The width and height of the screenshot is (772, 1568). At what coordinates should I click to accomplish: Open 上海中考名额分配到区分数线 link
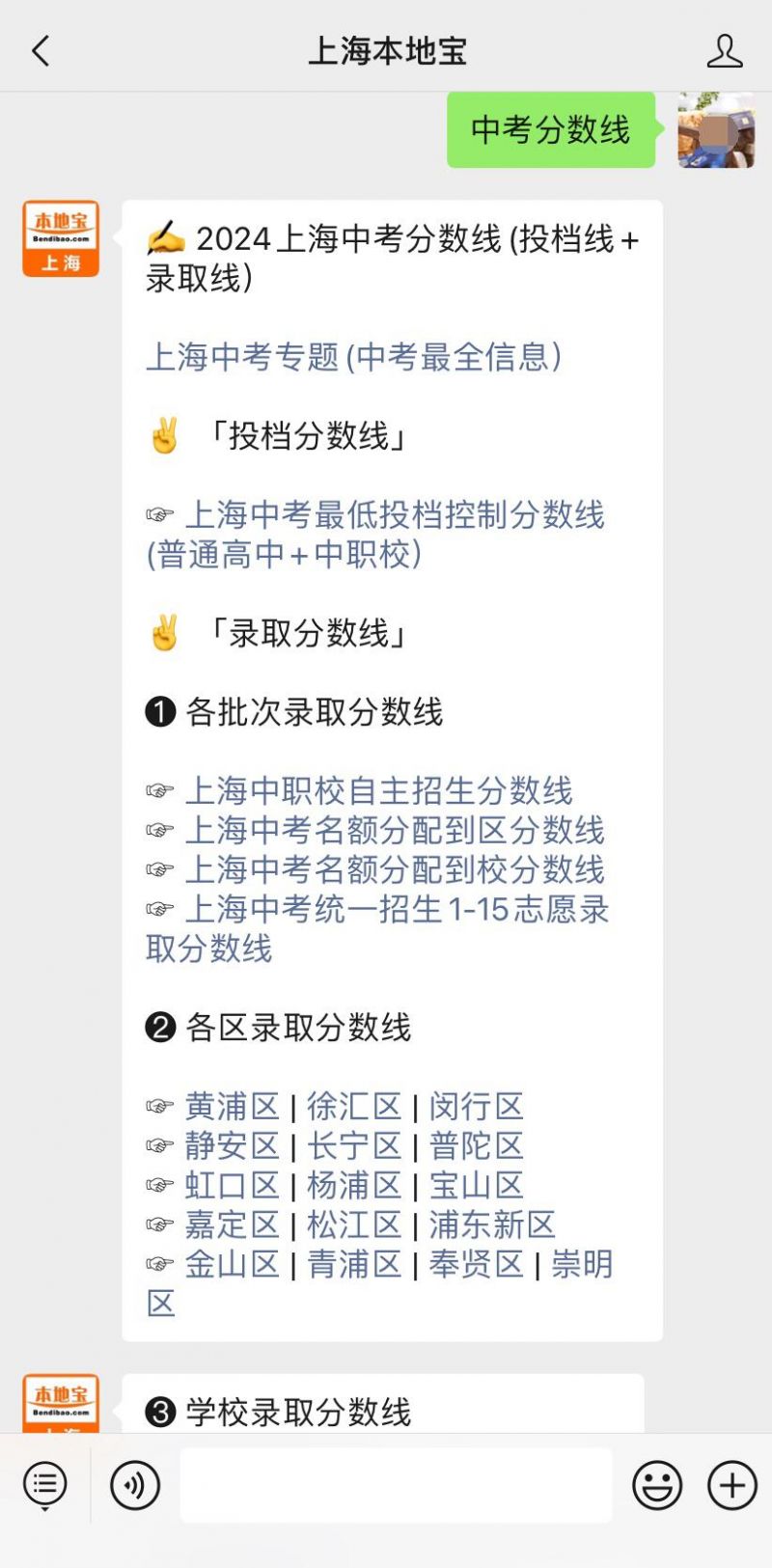(x=395, y=830)
